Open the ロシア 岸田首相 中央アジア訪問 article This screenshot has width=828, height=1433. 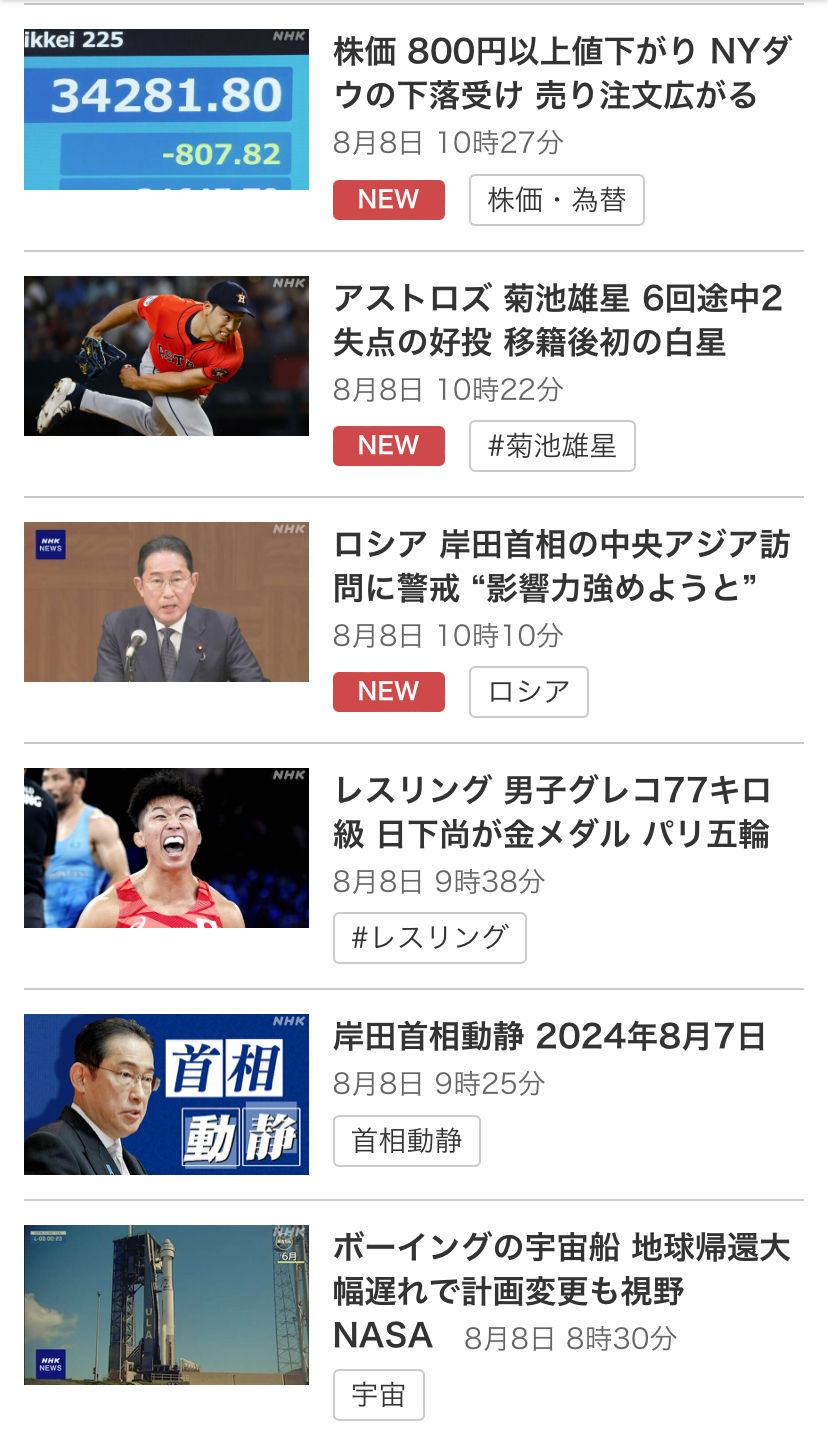[x=561, y=566]
